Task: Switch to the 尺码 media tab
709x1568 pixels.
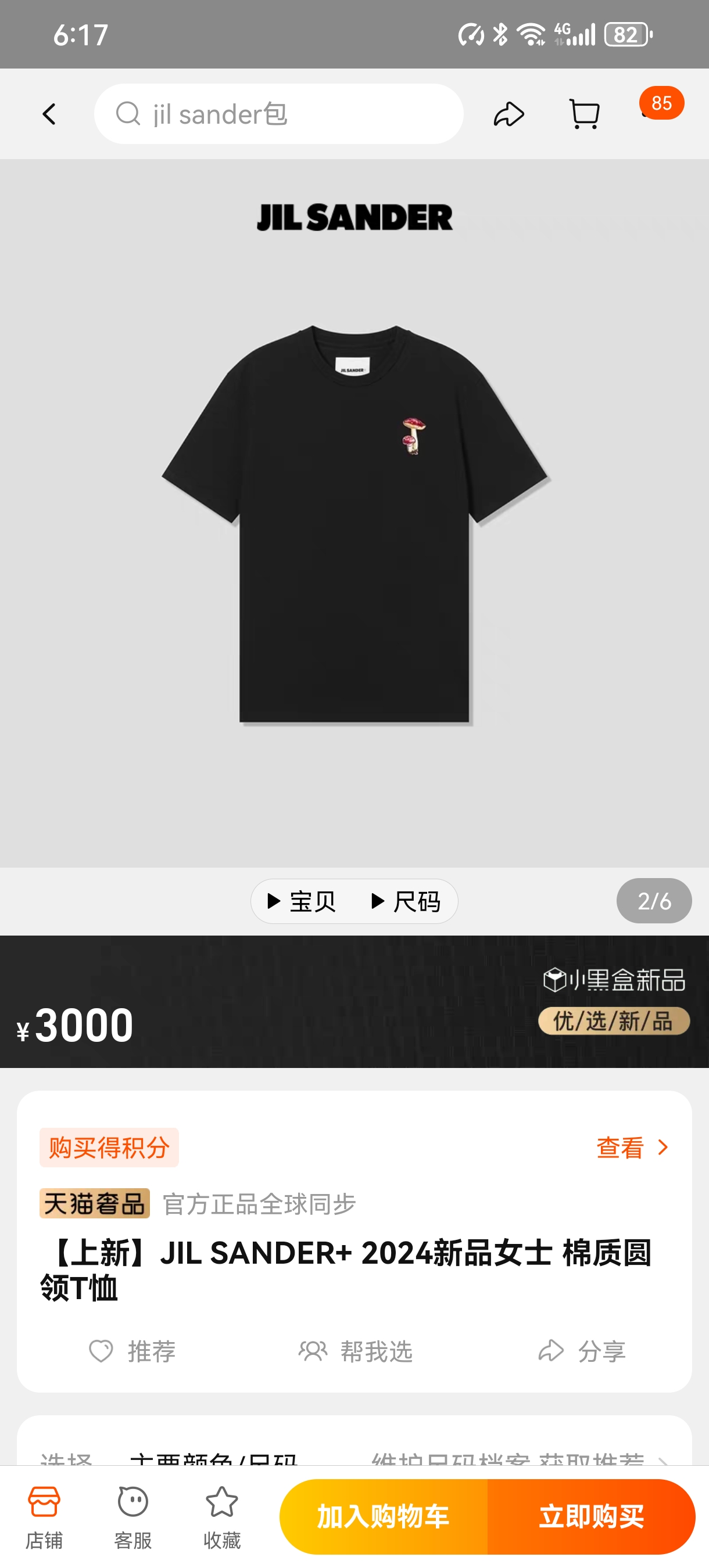Action: point(406,901)
